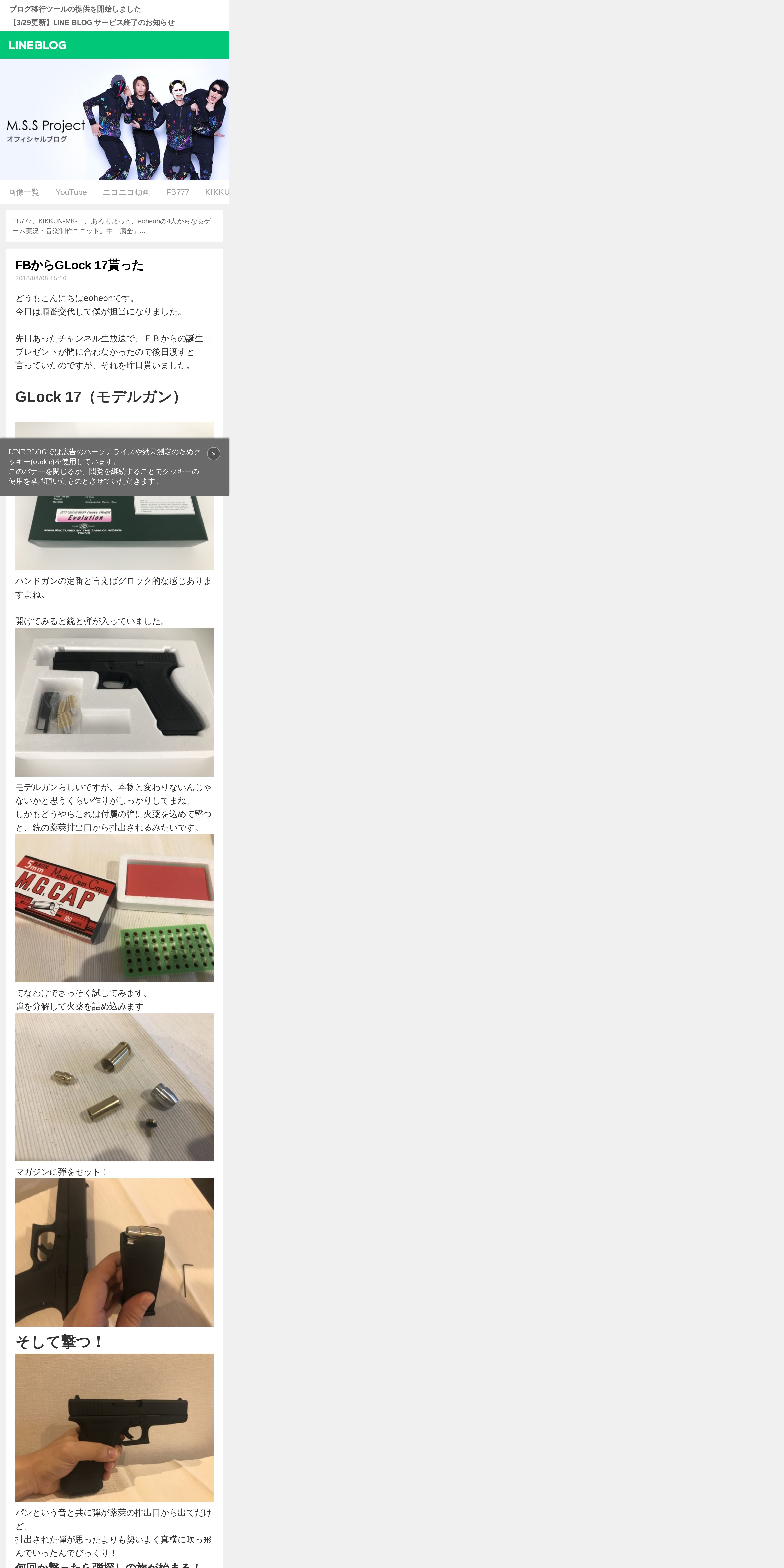The height and width of the screenshot is (1568, 784).
Task: Enlarge the M.G. CAP box photo
Action: (114, 908)
